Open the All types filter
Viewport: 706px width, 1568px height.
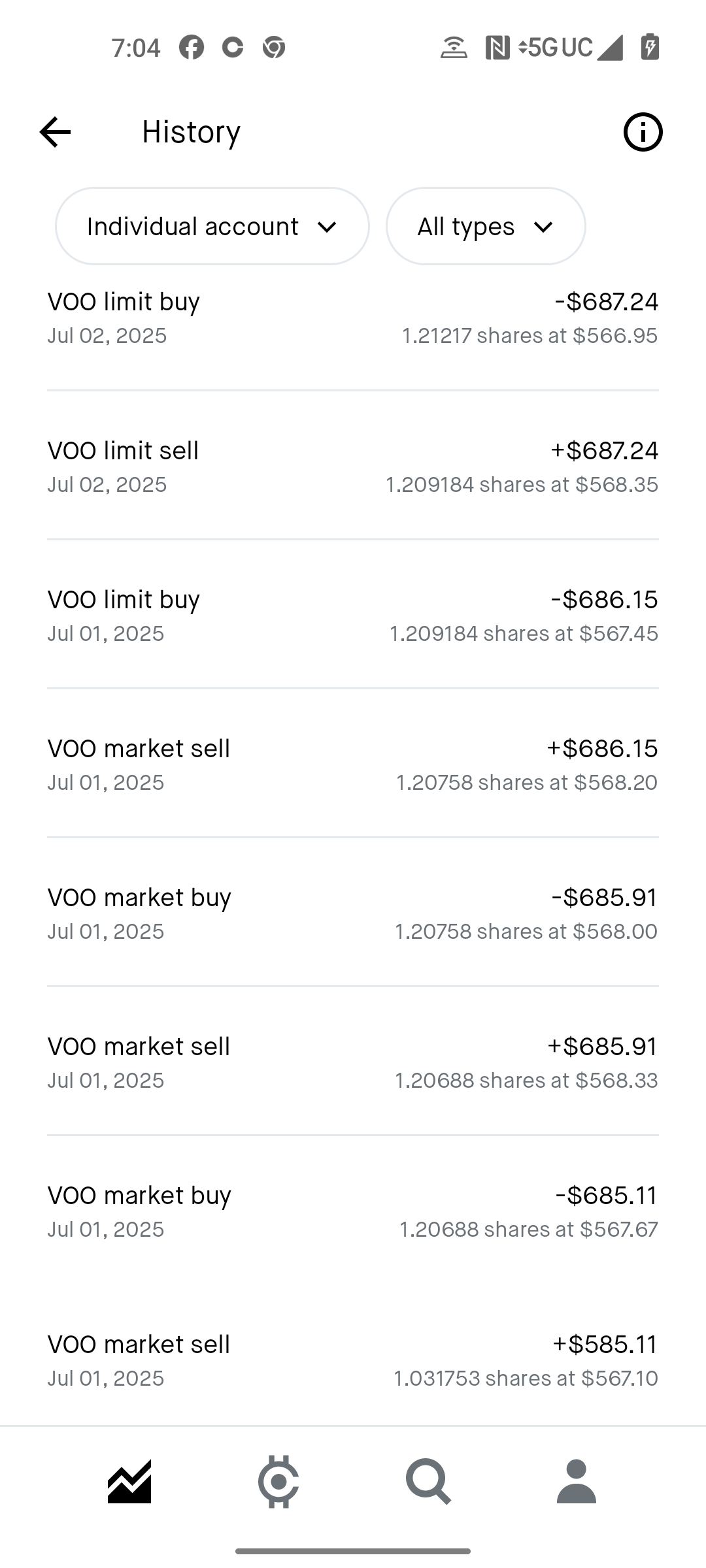coord(485,227)
